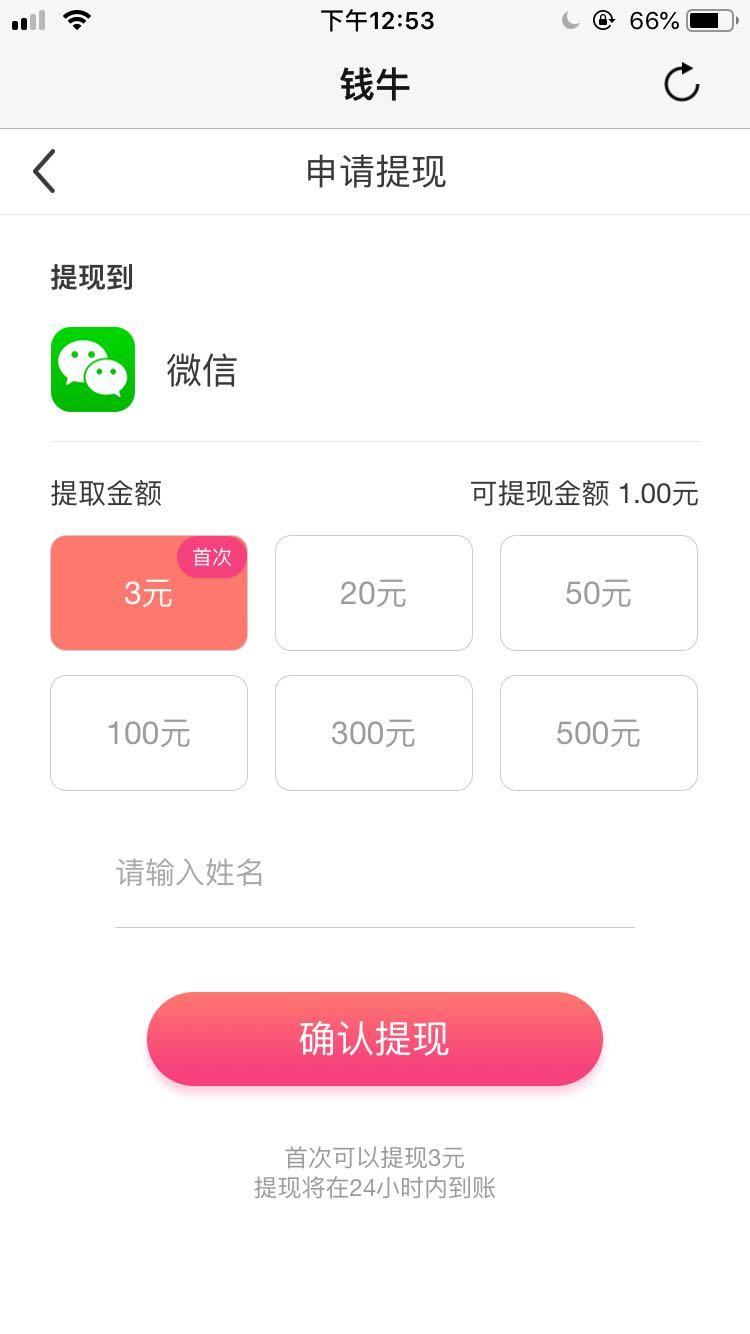Tap the 钱牛 app title
The height and width of the screenshot is (1334, 750).
pyautogui.click(x=375, y=84)
